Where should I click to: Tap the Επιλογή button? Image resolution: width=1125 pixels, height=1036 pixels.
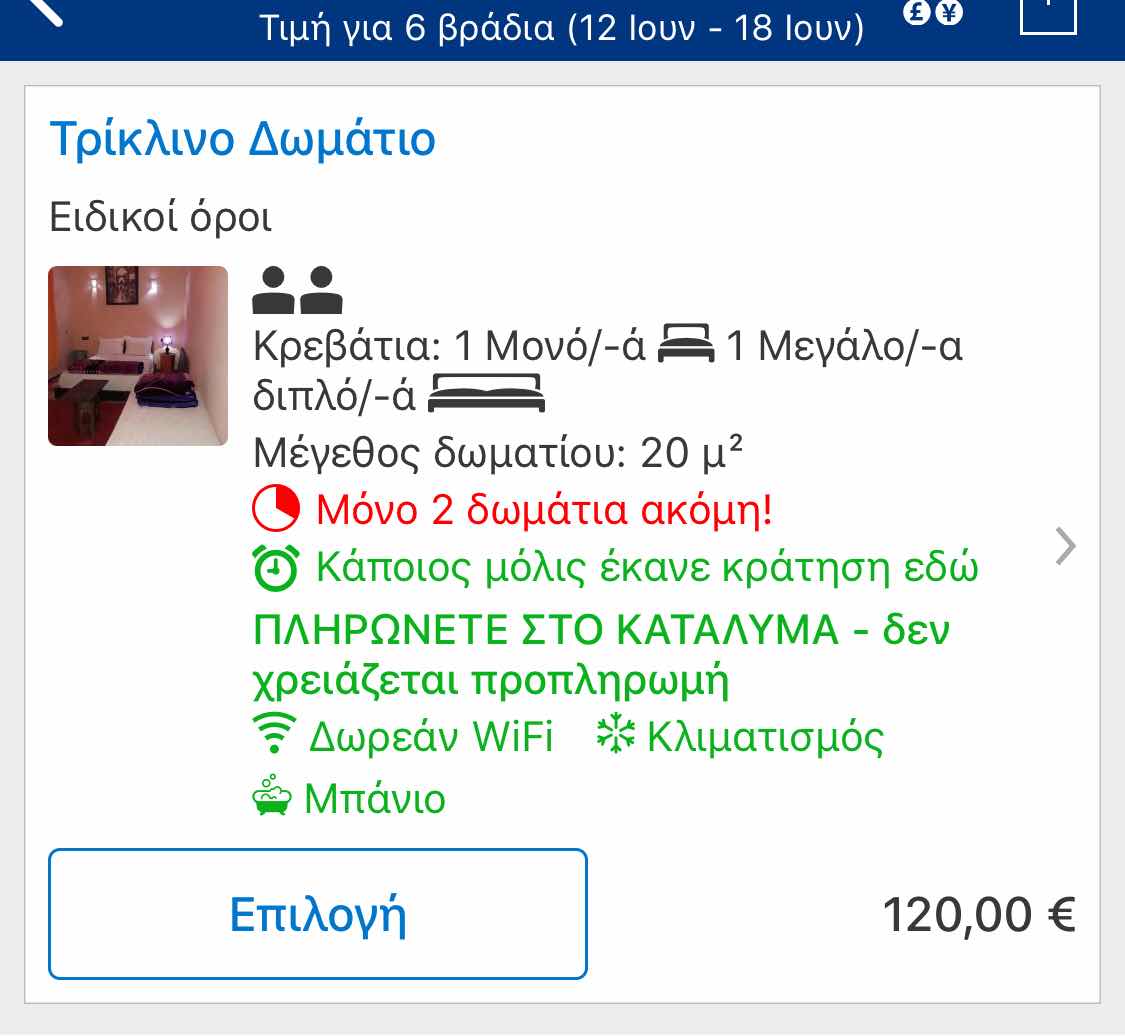[x=317, y=914]
